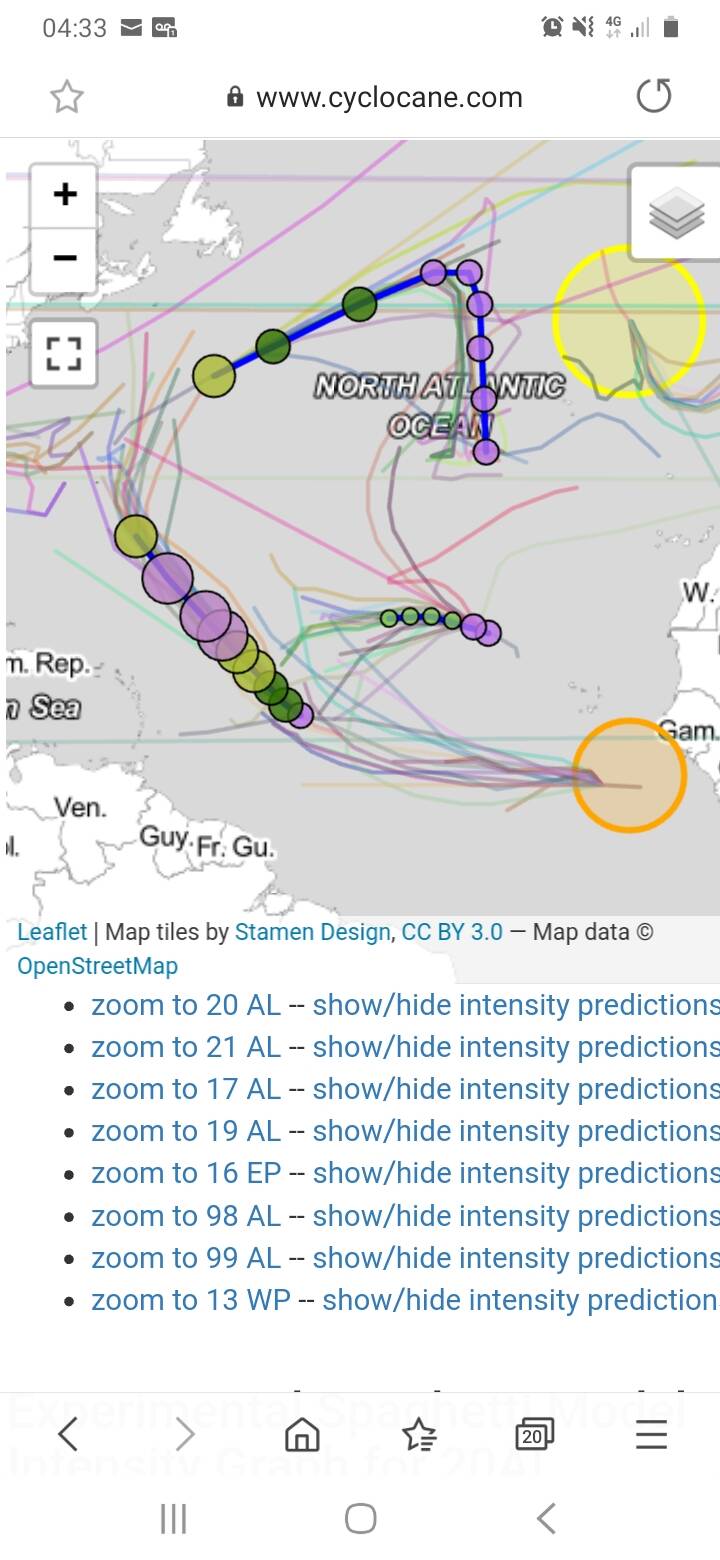Toggle fullscreen map view

[64, 353]
